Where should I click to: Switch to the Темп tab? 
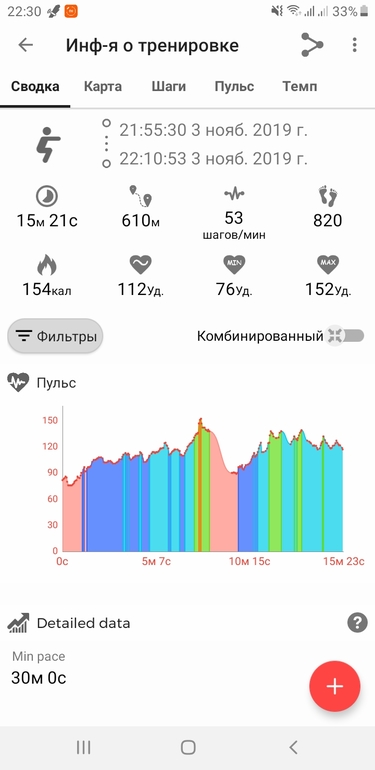tap(299, 87)
